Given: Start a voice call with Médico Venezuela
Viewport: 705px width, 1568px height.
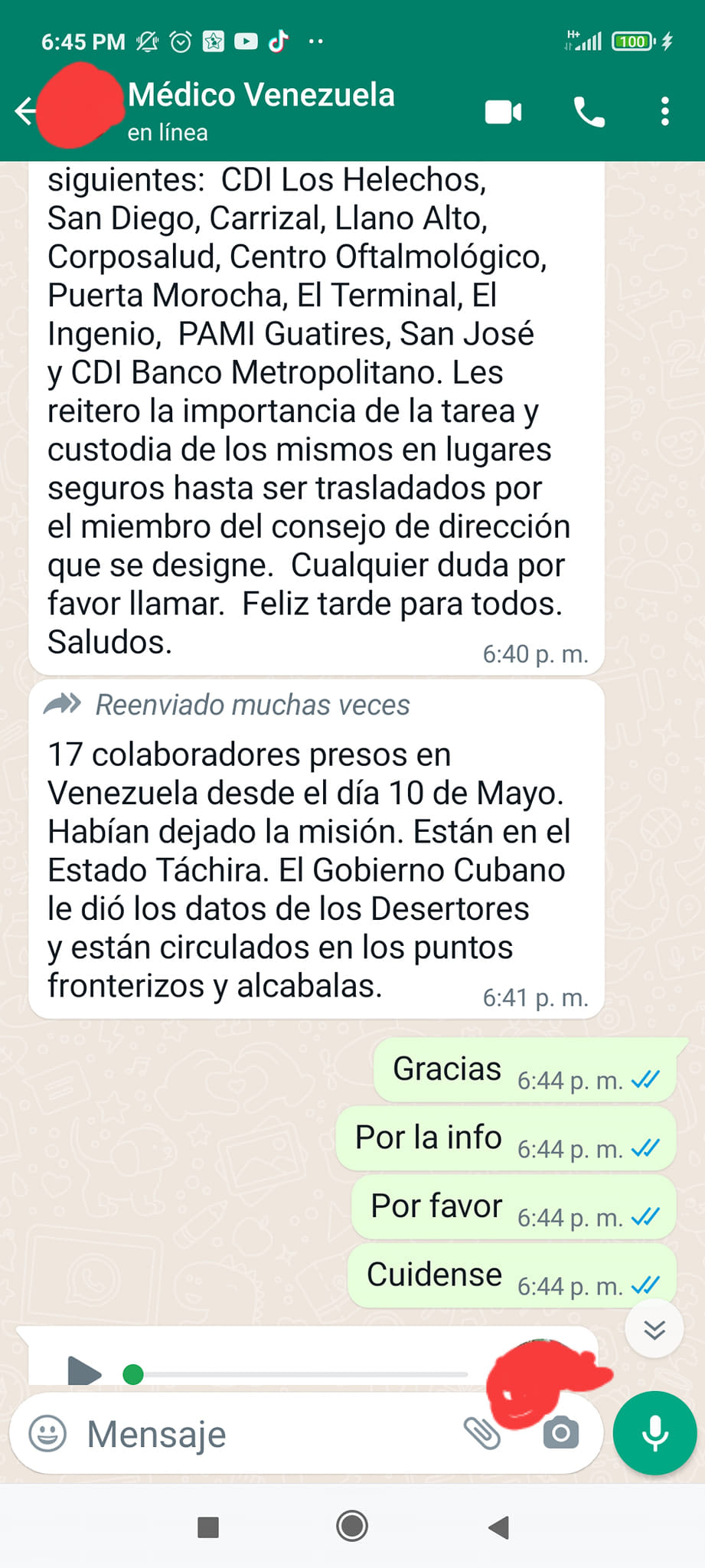Looking at the screenshot, I should (x=589, y=113).
